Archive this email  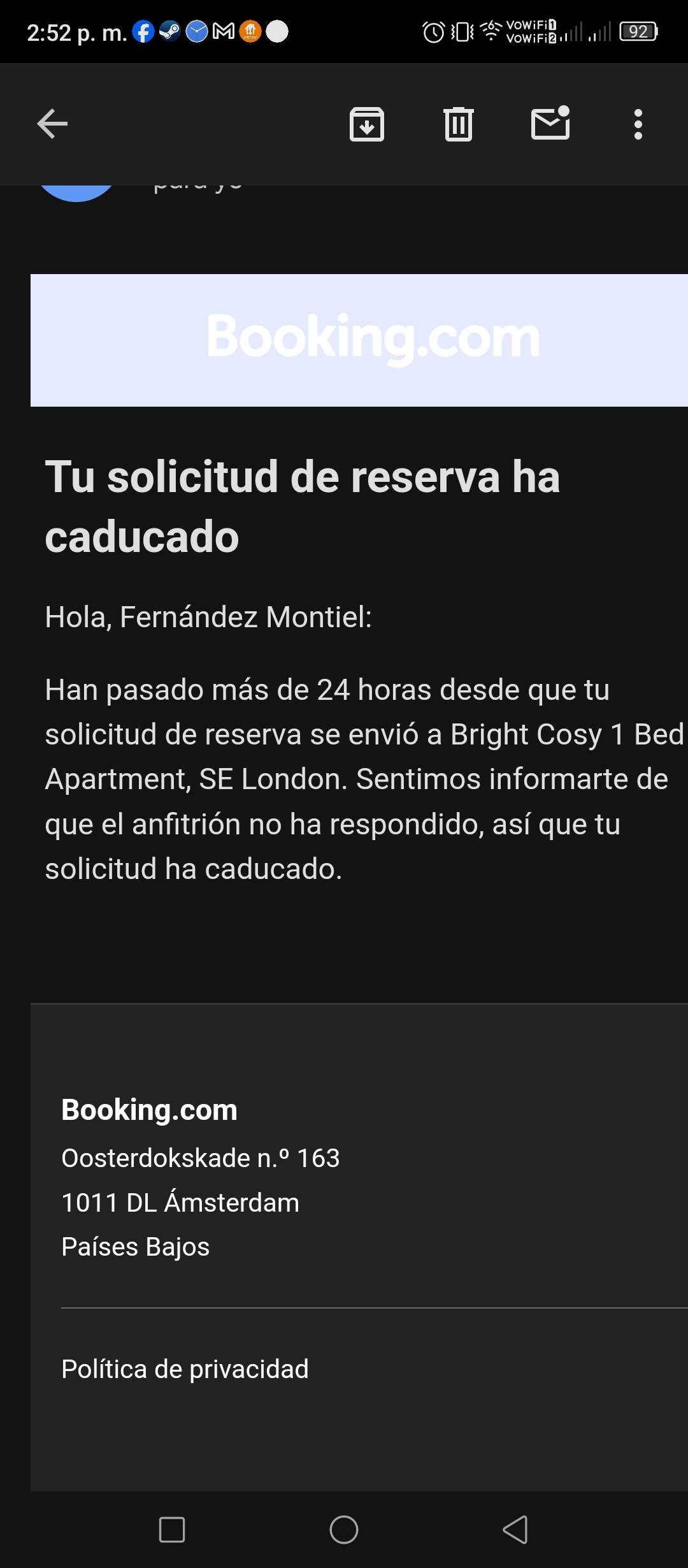(367, 124)
